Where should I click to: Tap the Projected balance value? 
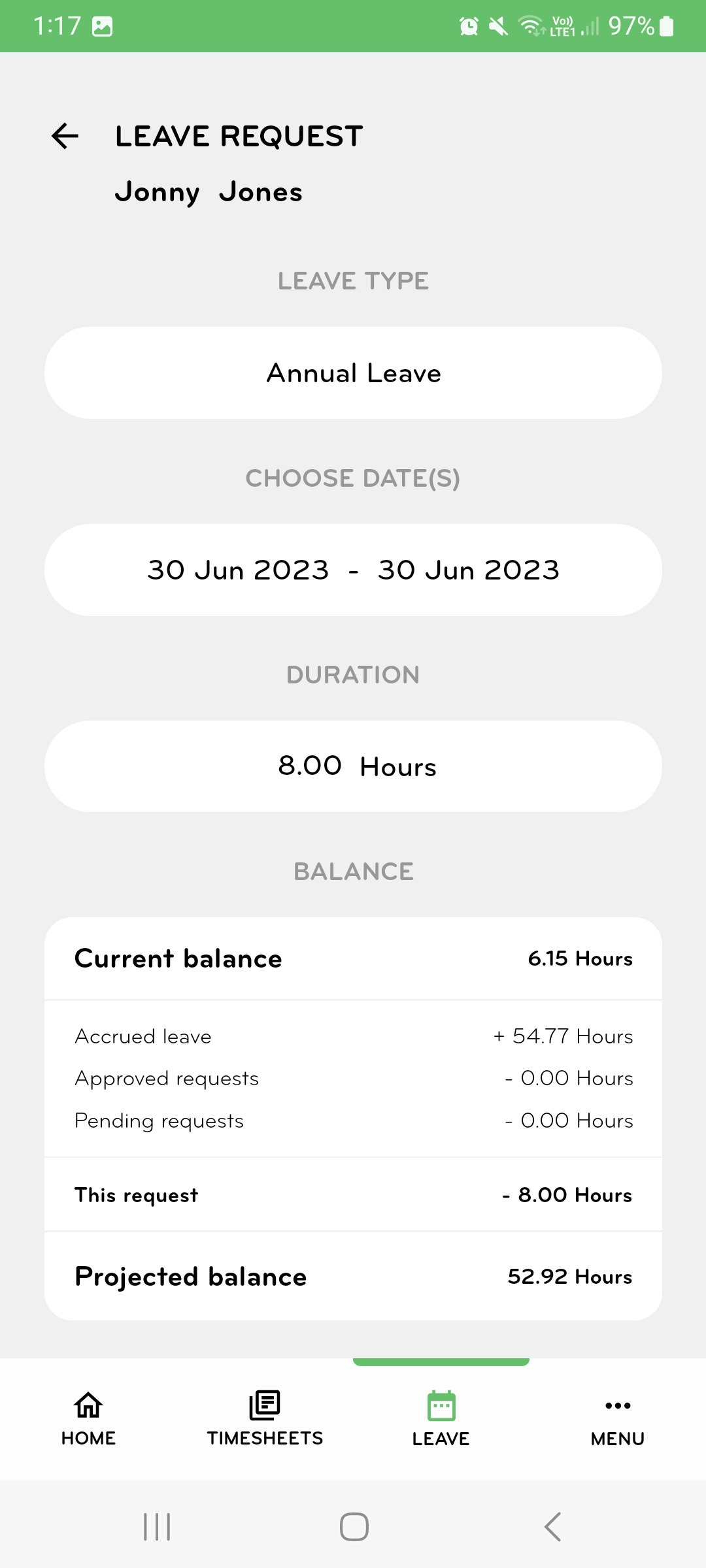pos(570,1276)
